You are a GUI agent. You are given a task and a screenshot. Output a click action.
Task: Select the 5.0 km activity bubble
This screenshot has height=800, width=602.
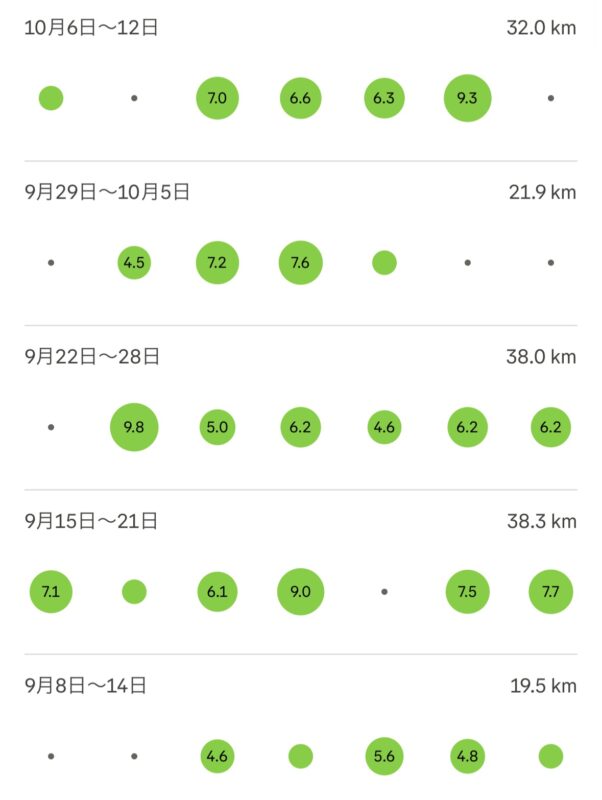pos(217,427)
